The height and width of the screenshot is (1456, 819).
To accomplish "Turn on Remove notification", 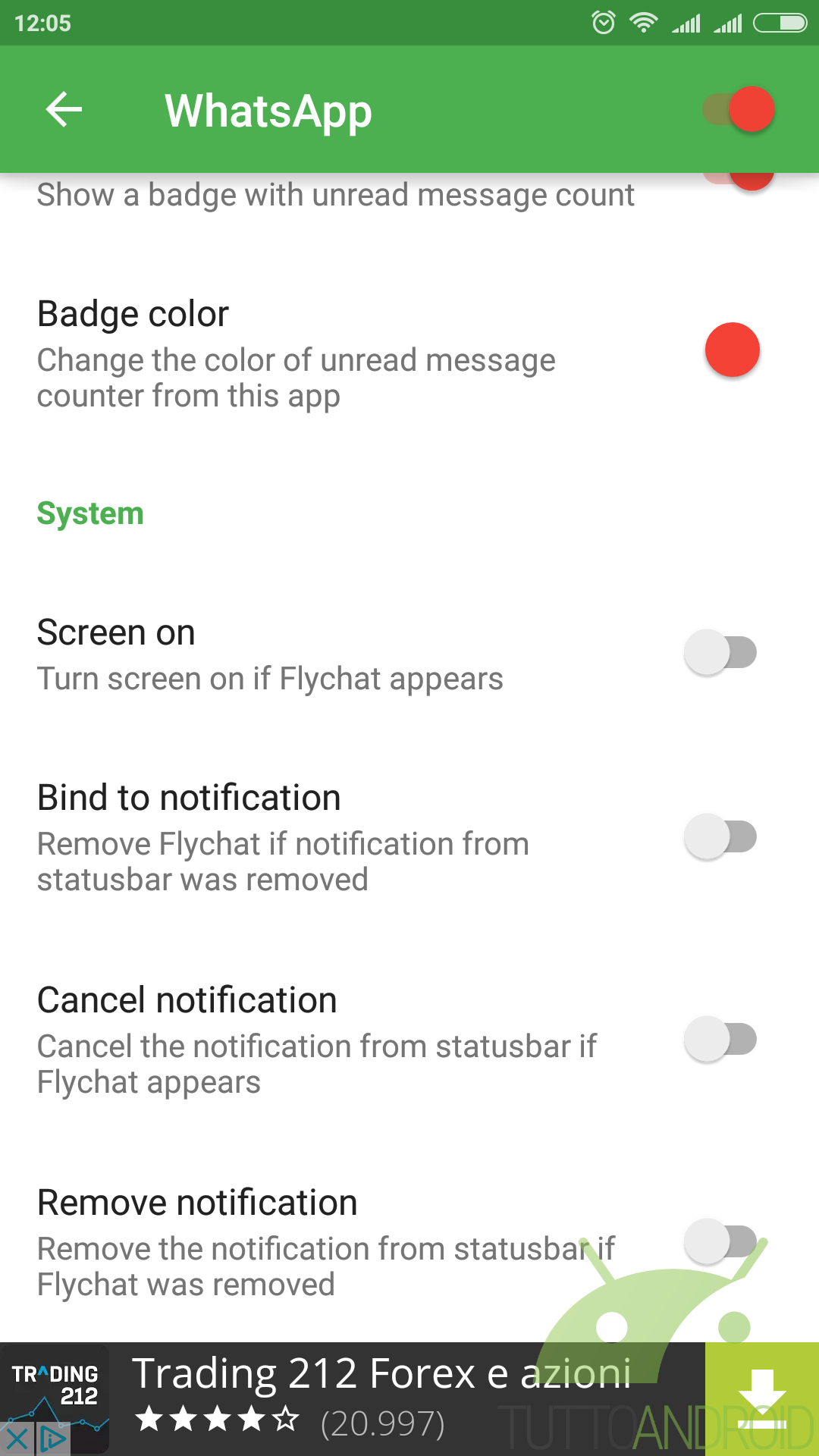I will coord(720,1241).
